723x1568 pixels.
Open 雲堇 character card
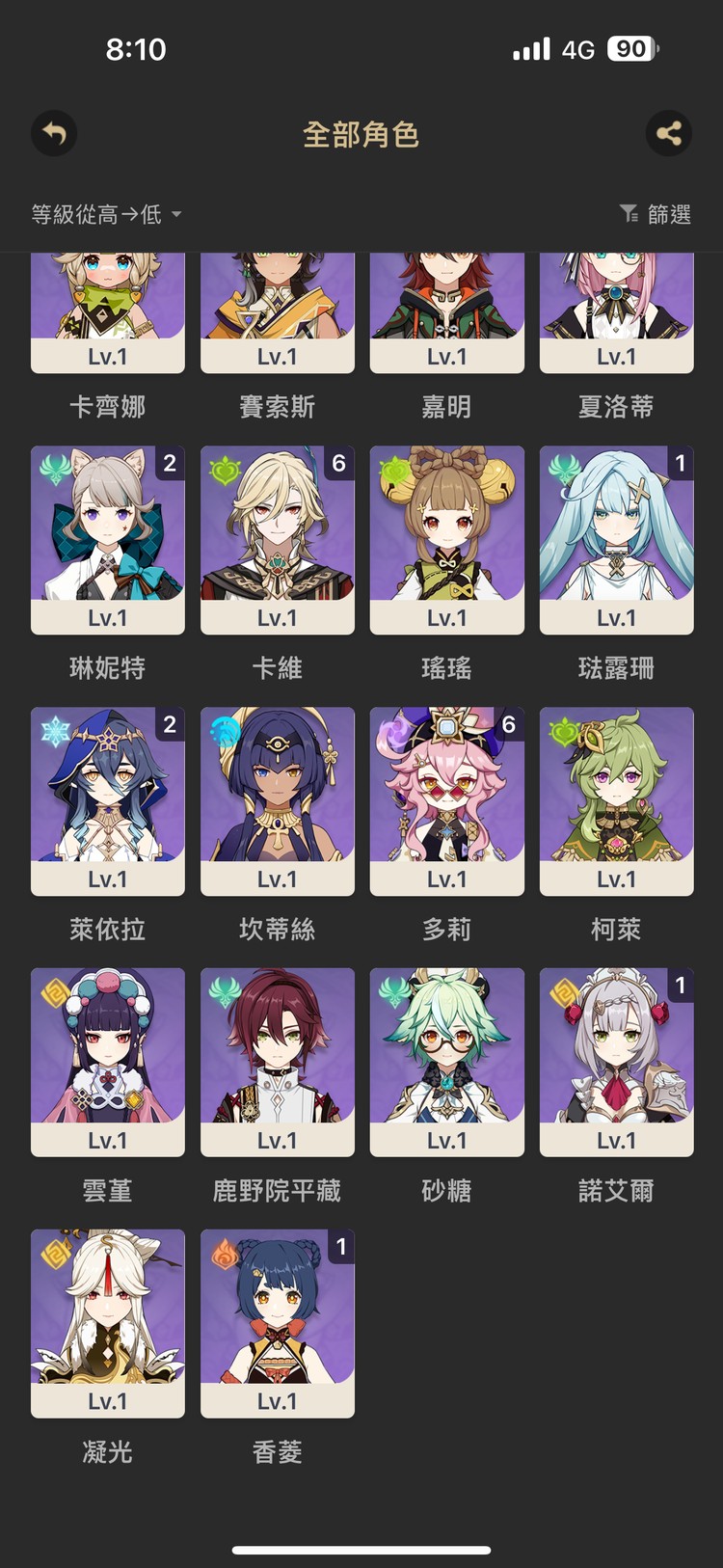click(x=108, y=1062)
